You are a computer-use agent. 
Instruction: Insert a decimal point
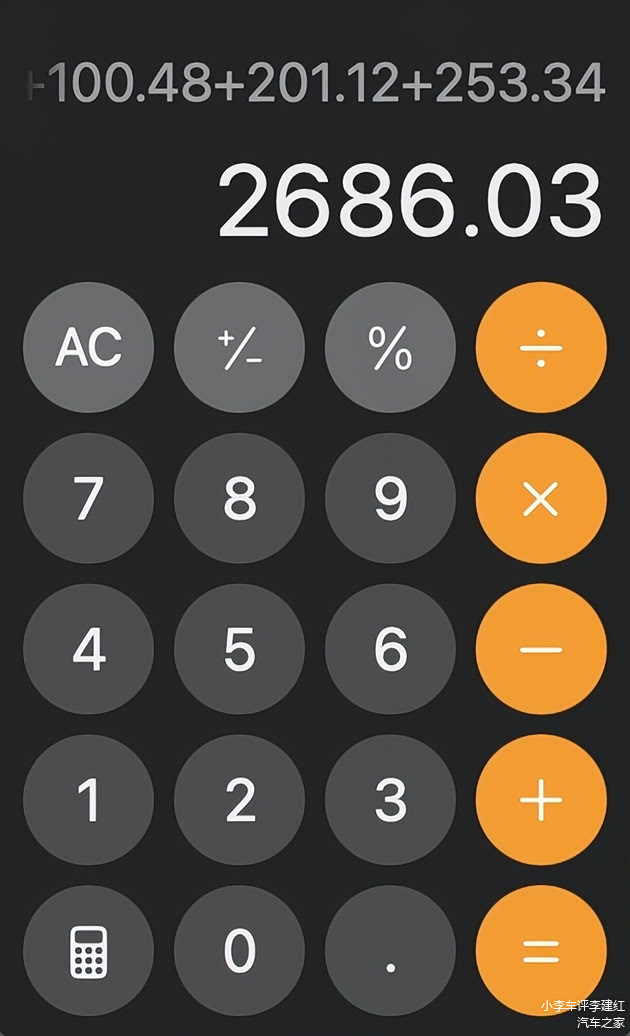pos(390,951)
